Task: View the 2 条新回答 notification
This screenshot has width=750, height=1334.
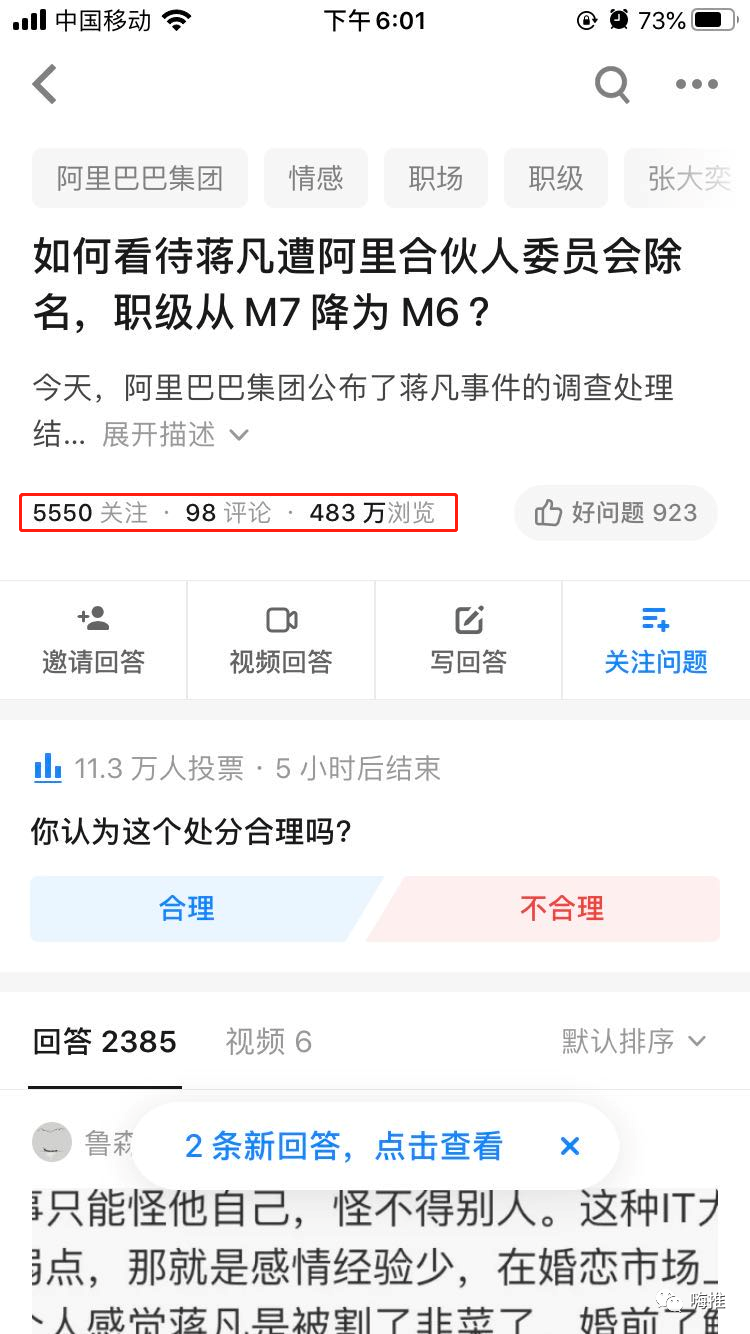Action: (343, 1146)
